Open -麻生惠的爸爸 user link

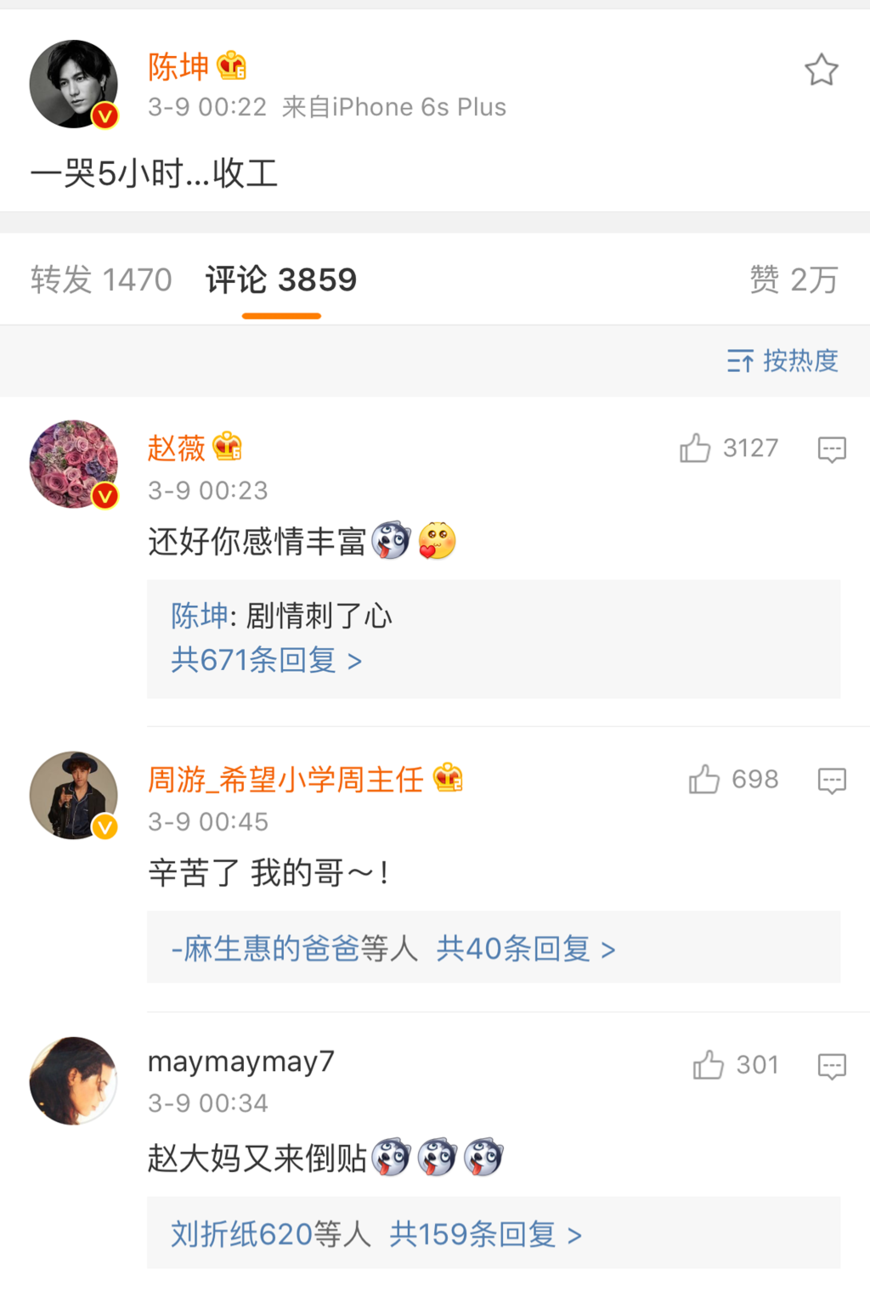click(x=265, y=948)
